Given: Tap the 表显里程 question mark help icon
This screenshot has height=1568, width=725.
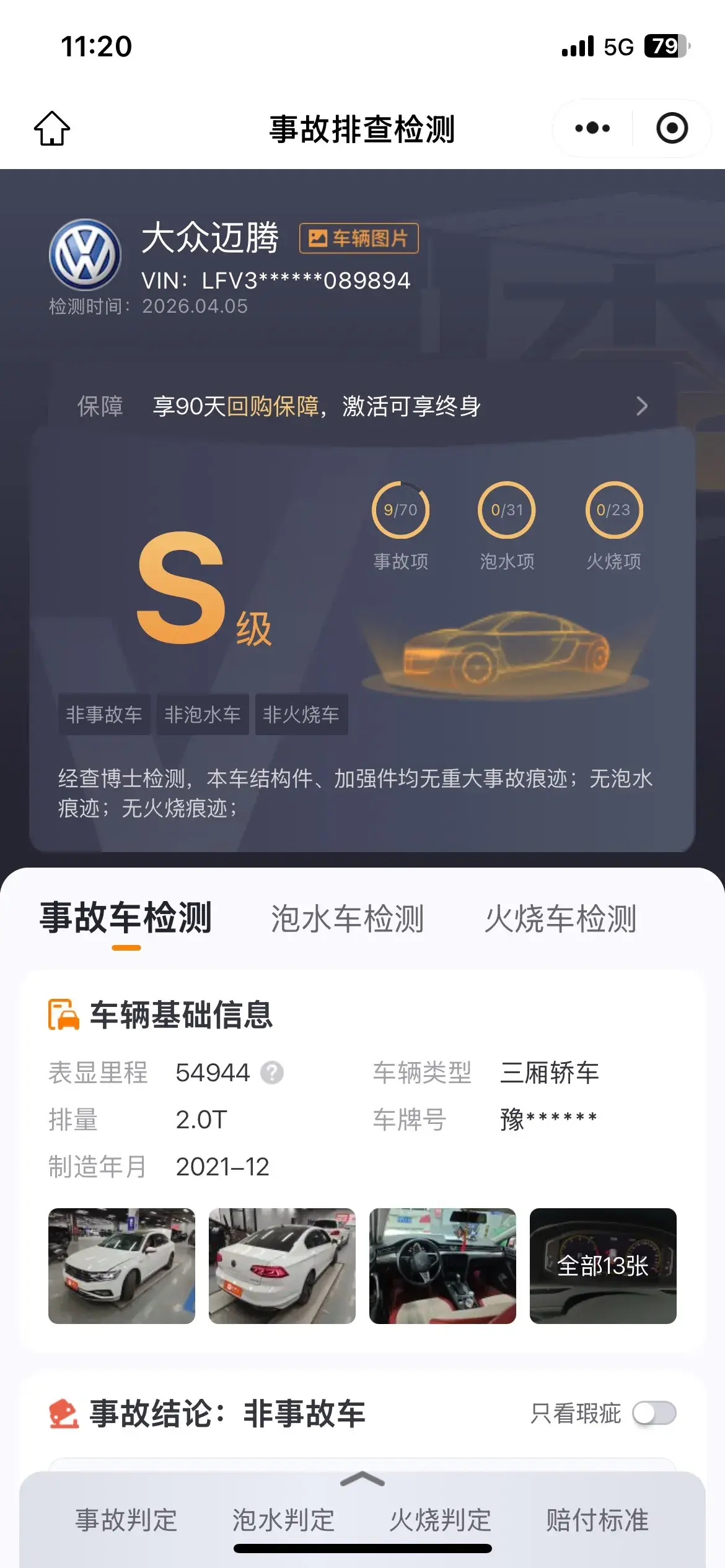Looking at the screenshot, I should [x=271, y=1073].
